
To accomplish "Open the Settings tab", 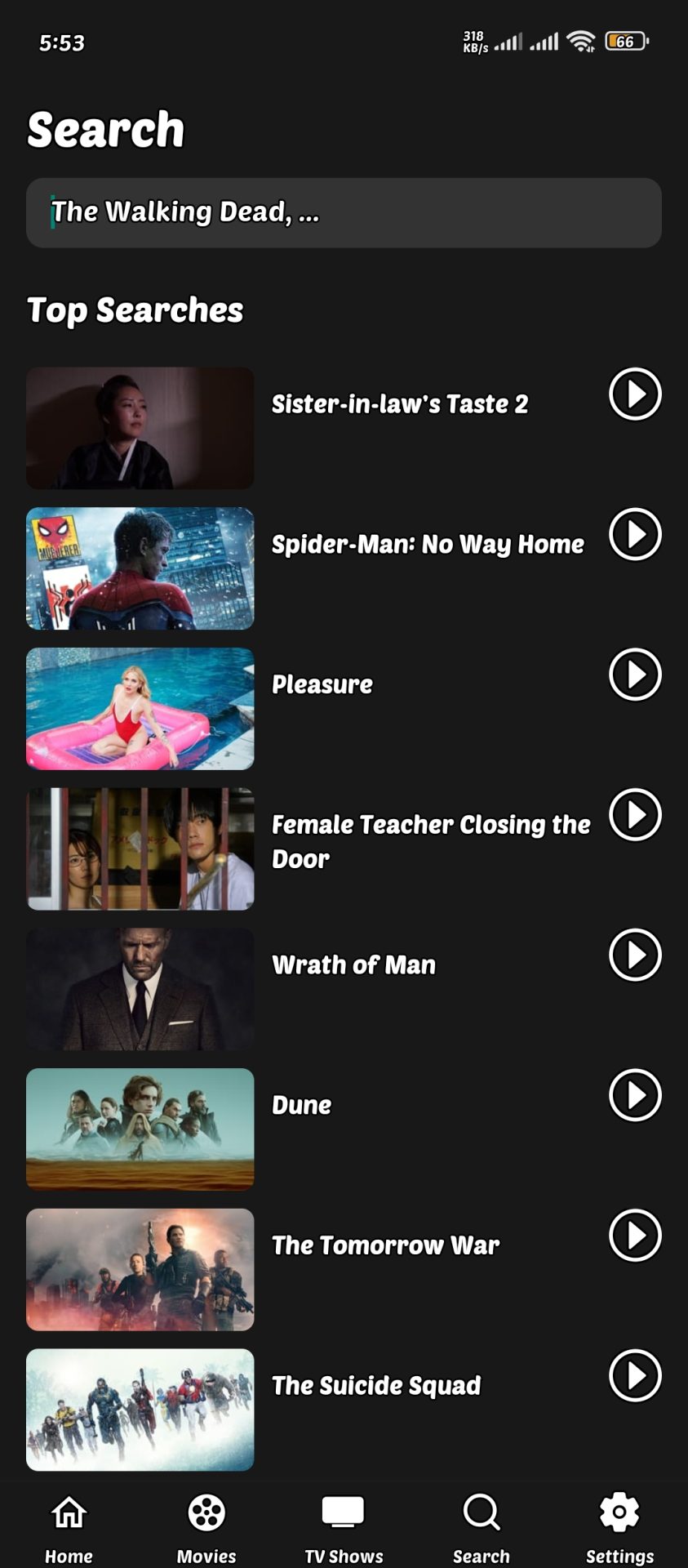I will coord(619,1527).
